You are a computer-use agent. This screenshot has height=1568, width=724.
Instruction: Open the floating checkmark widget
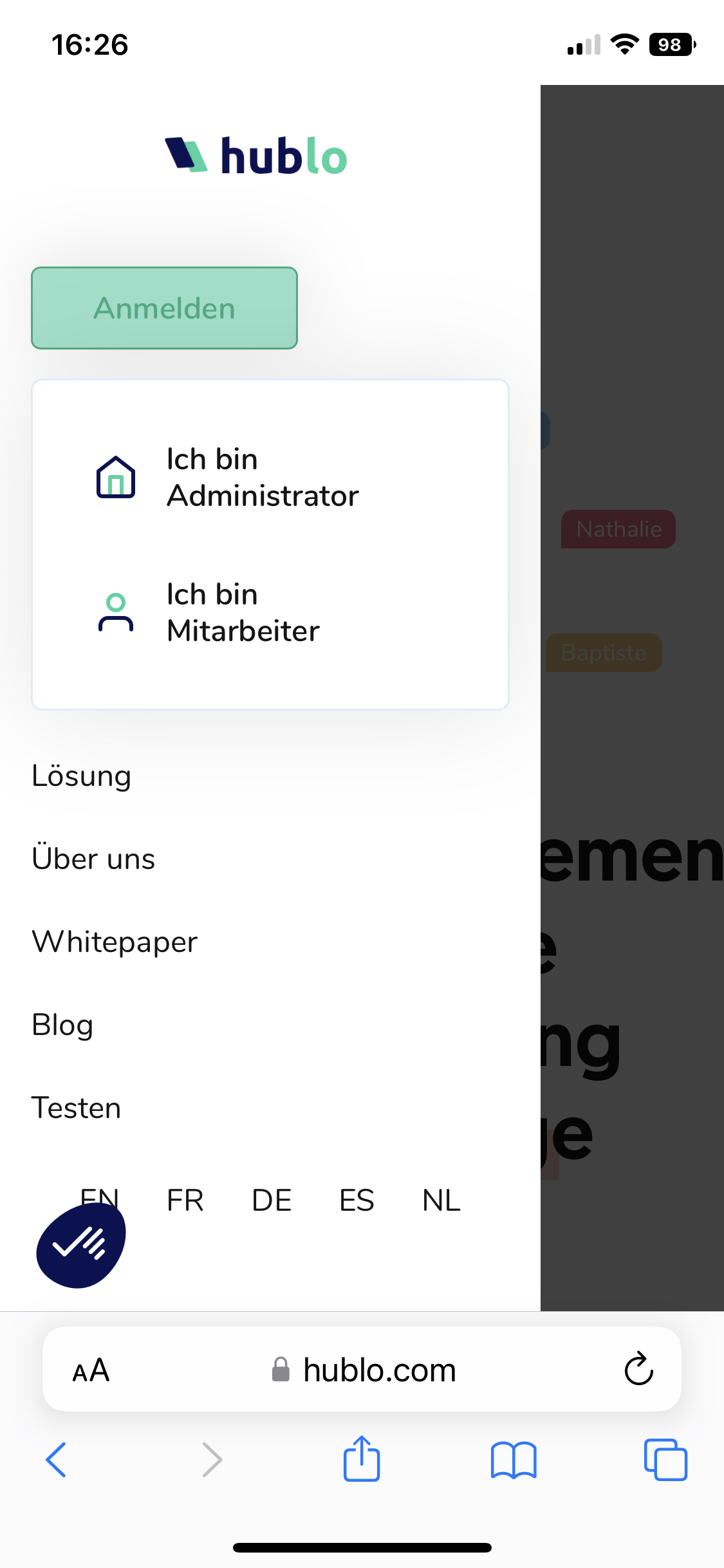80,1245
